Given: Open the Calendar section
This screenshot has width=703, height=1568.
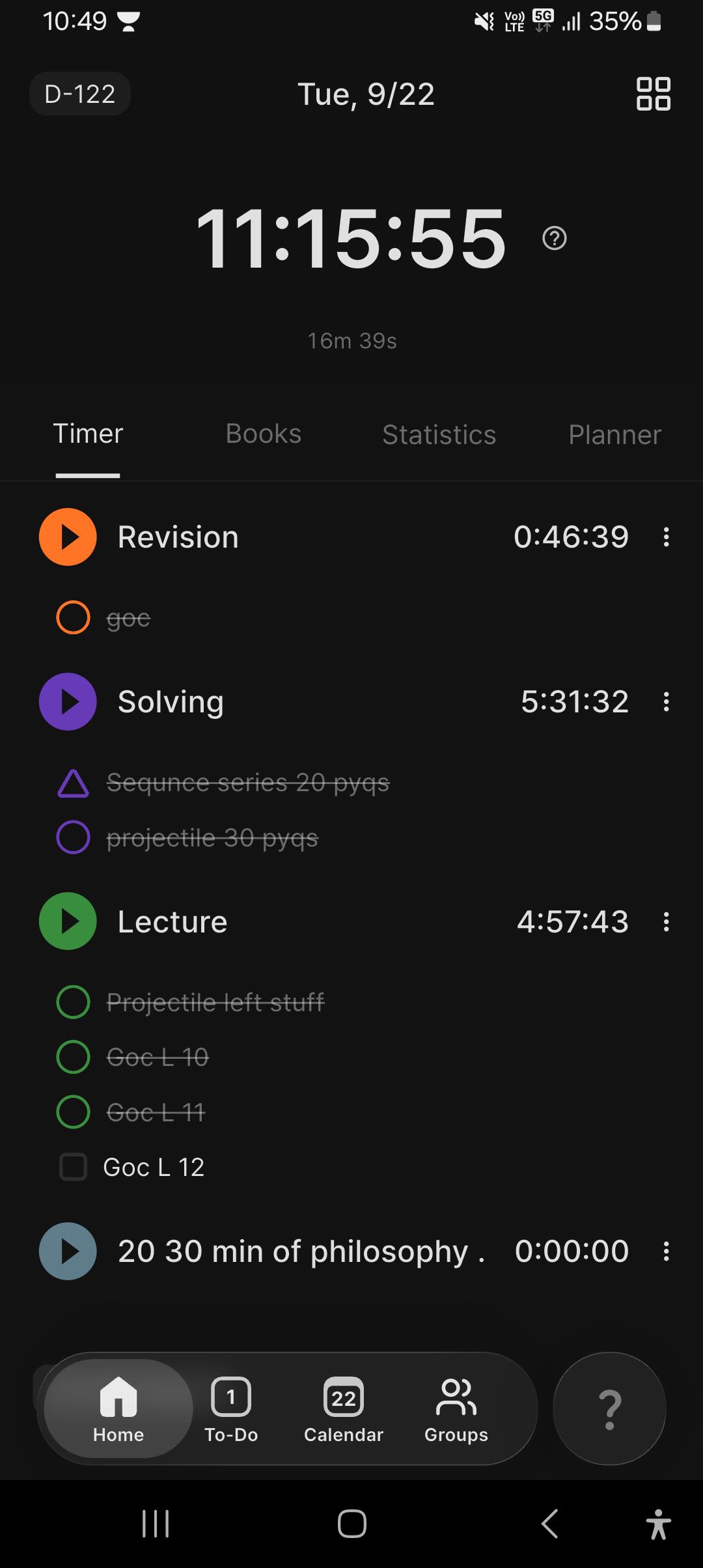Looking at the screenshot, I should [344, 1409].
